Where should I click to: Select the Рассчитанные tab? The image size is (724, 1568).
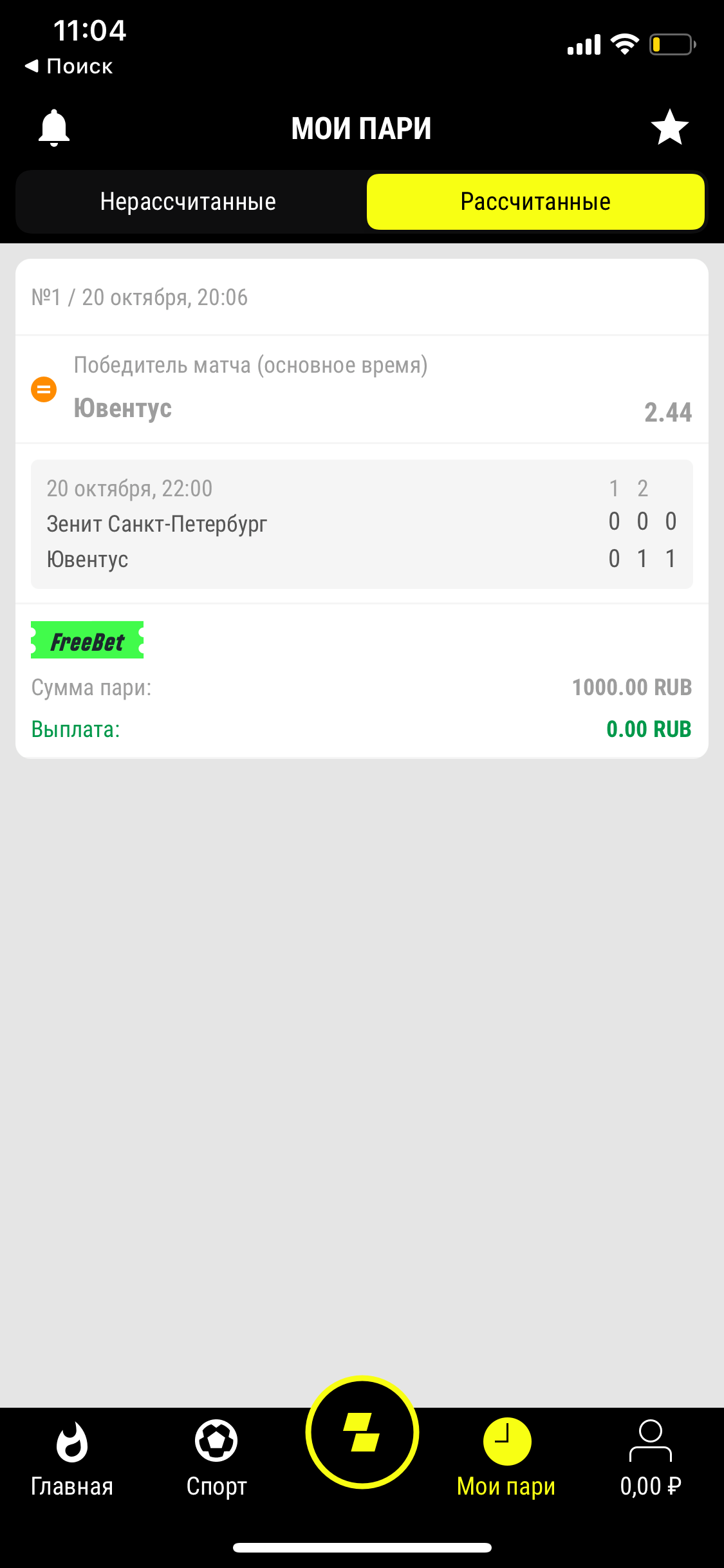coord(535,202)
